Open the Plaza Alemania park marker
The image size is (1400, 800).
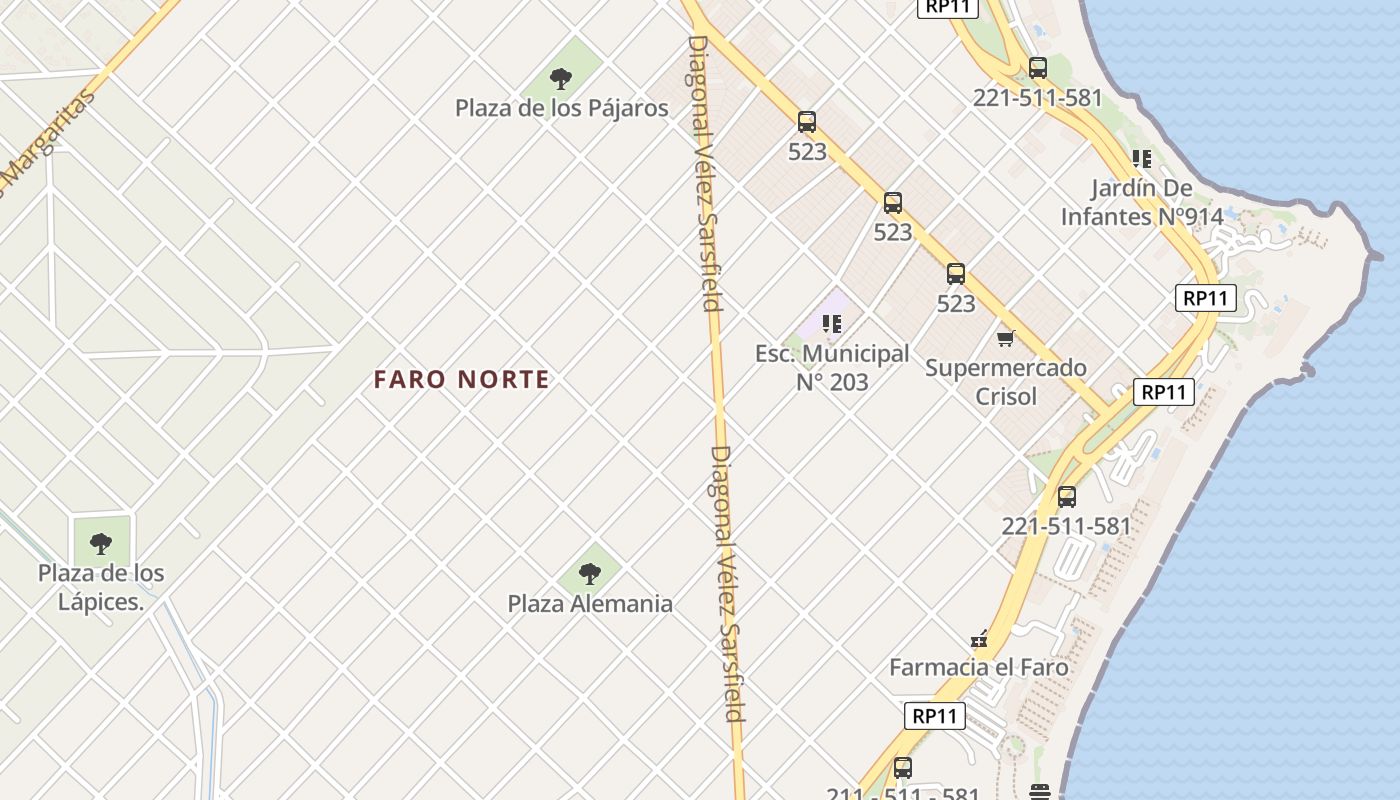click(590, 574)
